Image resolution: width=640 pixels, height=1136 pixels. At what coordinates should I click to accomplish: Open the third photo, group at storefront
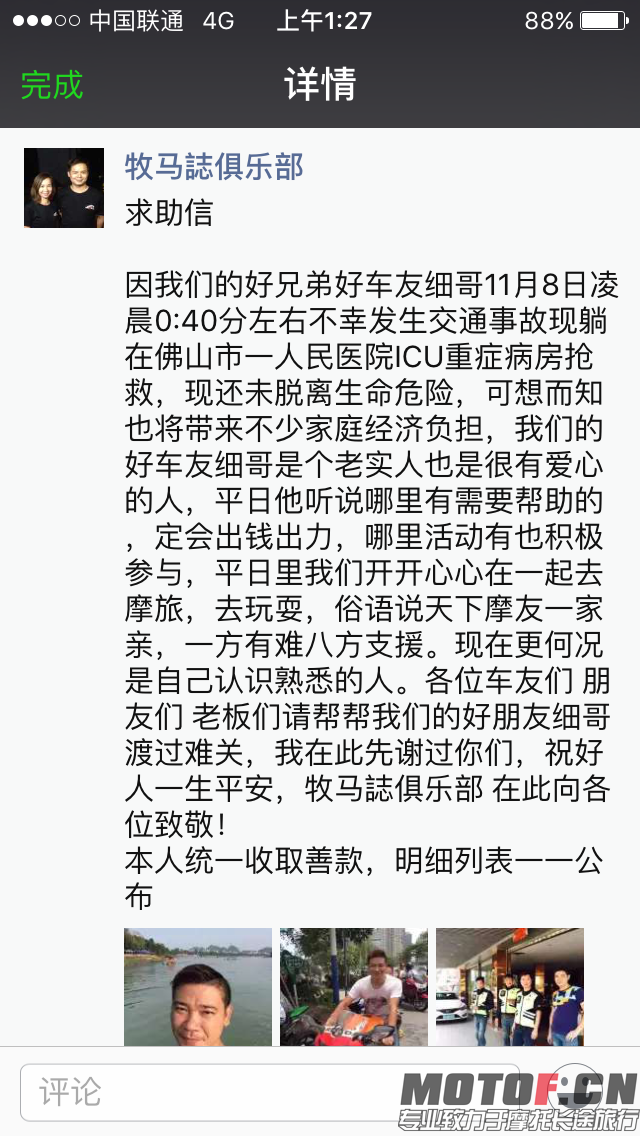509,986
